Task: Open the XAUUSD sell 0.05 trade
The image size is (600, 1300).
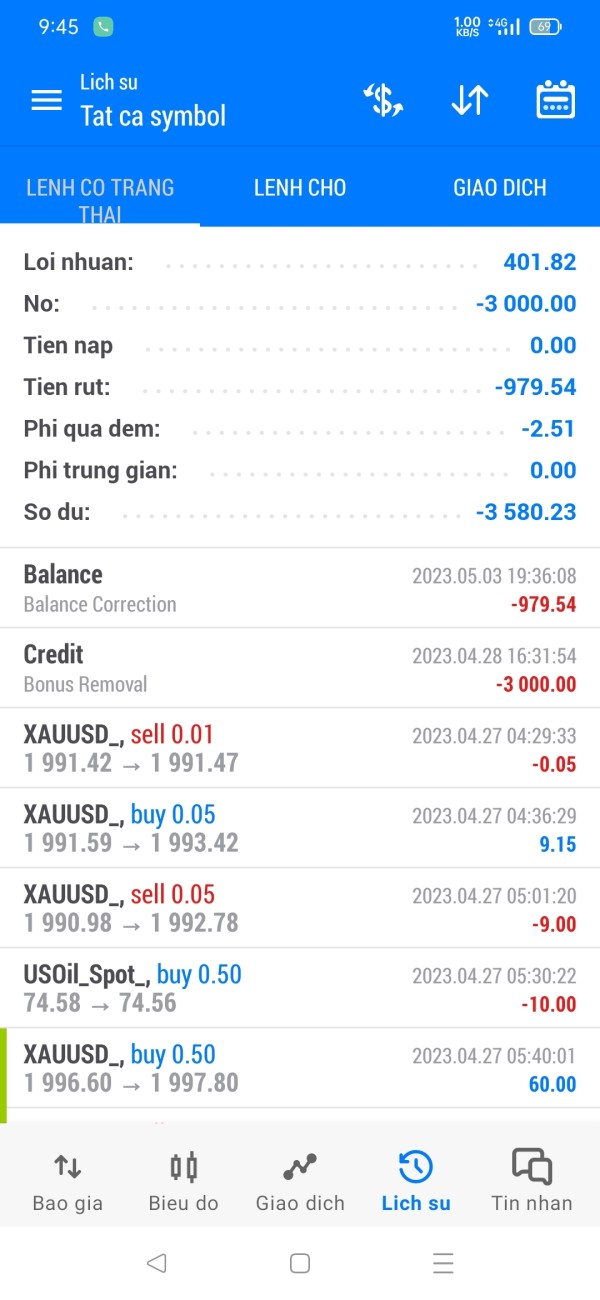Action: click(300, 908)
